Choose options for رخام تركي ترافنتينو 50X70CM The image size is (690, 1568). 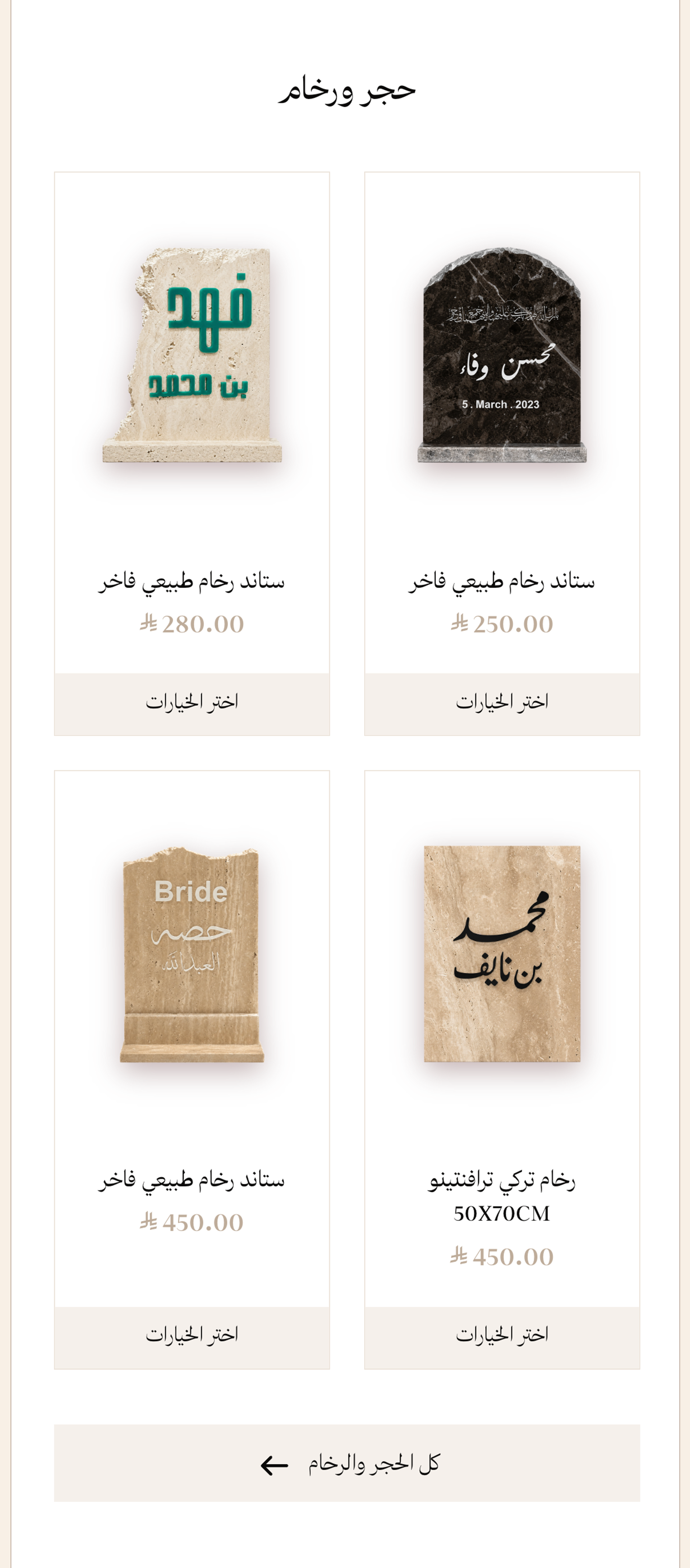(502, 1337)
